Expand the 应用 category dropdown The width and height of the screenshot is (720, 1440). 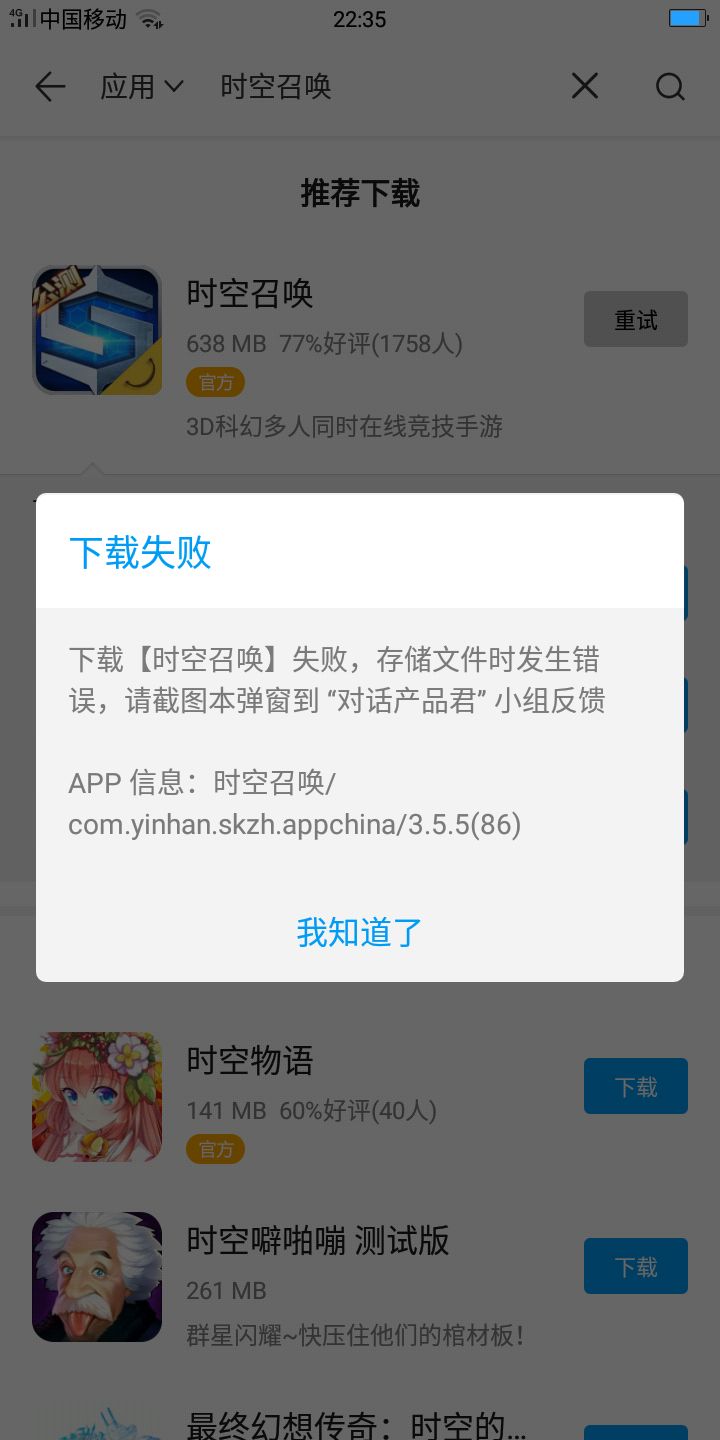(142, 87)
